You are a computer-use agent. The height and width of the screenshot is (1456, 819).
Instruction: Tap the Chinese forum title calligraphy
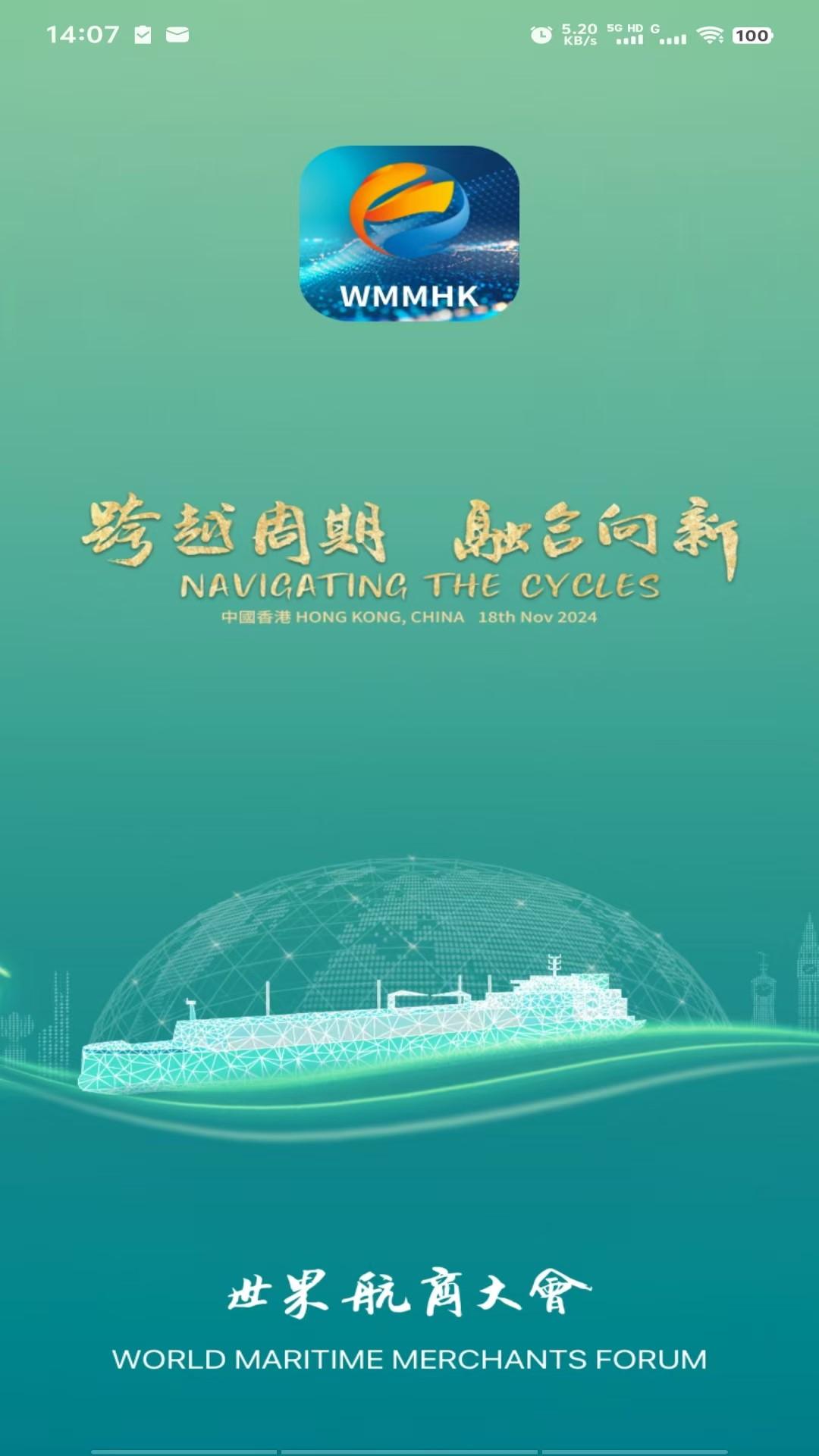tap(409, 1293)
